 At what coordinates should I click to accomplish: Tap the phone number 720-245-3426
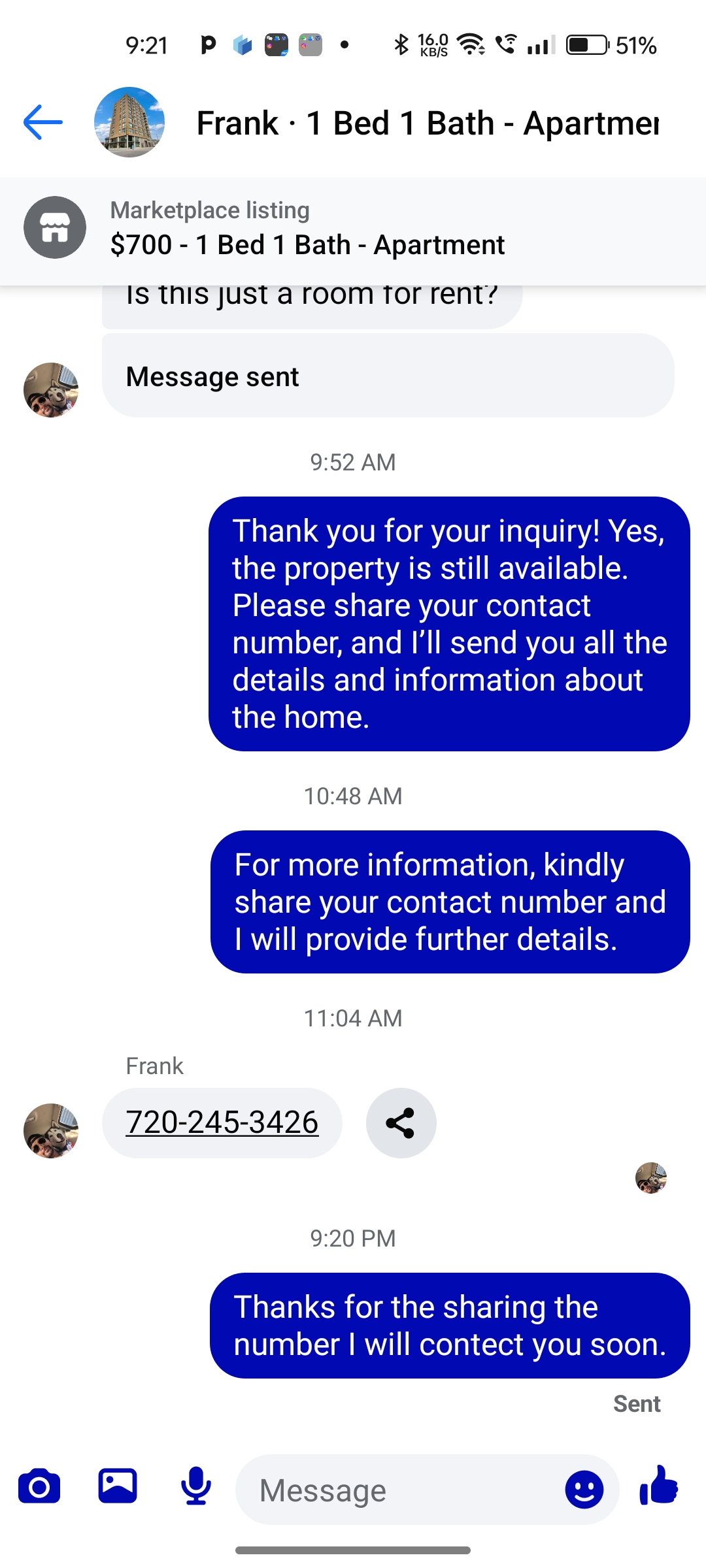click(222, 1122)
